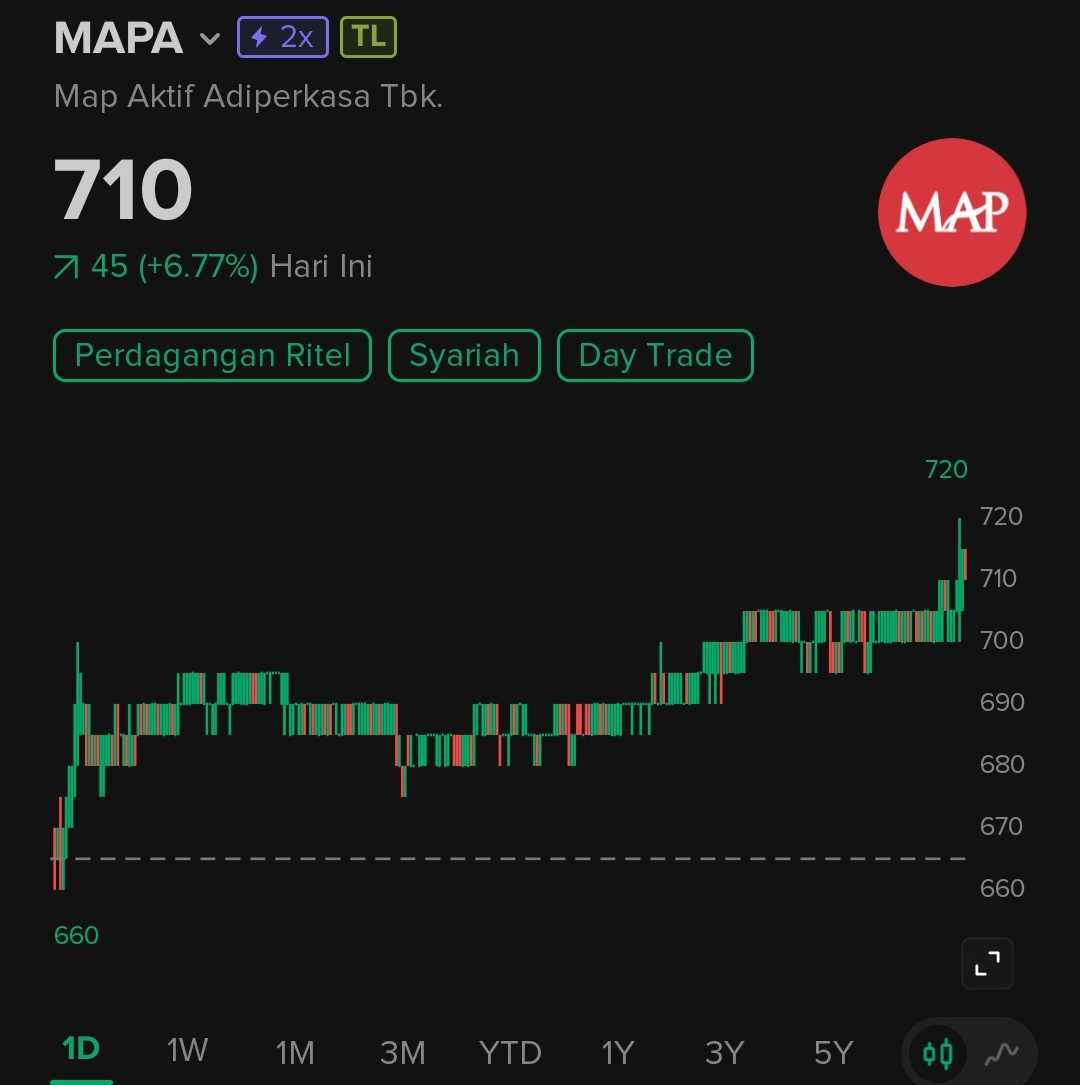Image resolution: width=1080 pixels, height=1085 pixels.
Task: Select the 3M chart range
Action: 403,1052
